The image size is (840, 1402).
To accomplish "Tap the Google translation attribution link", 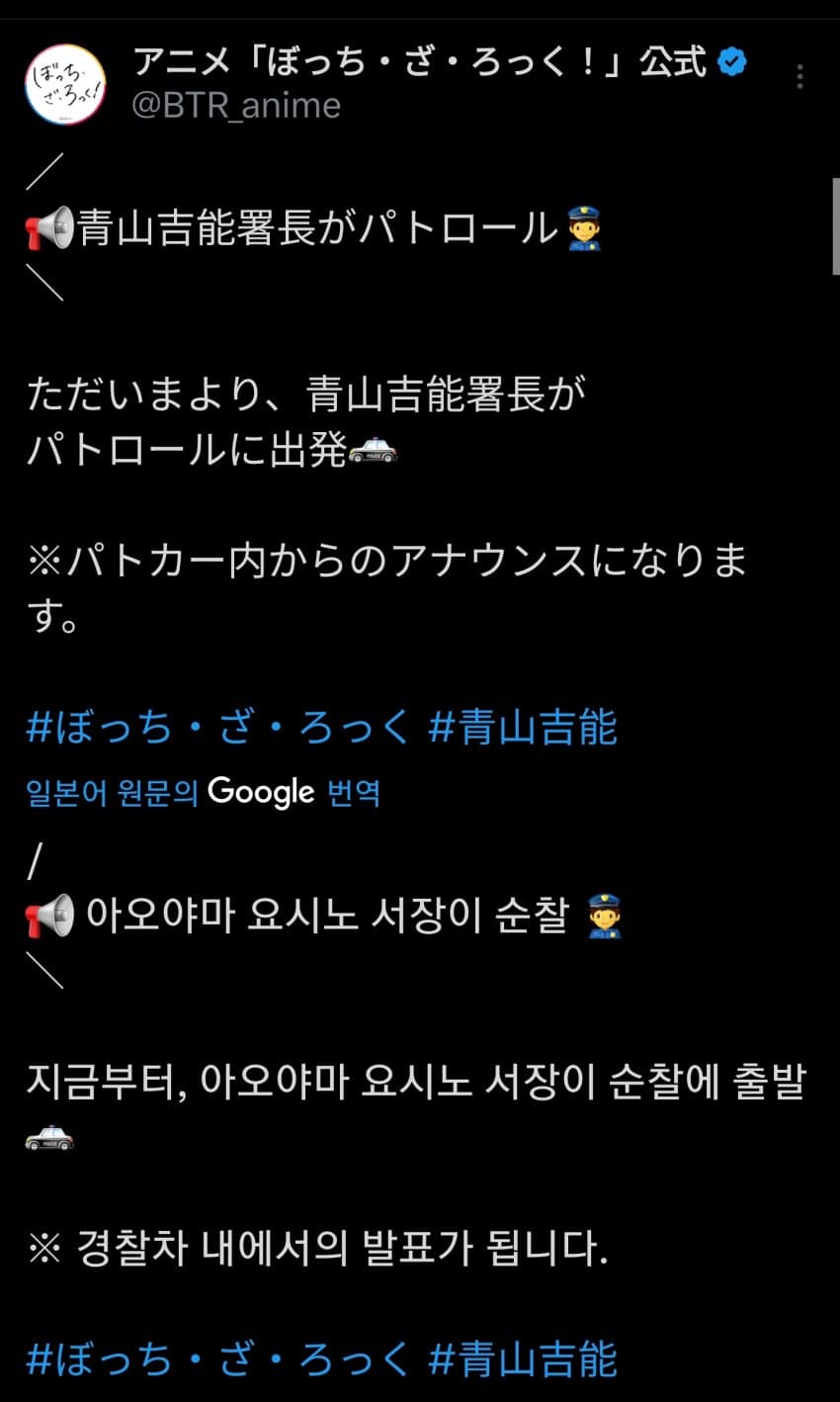I will click(x=204, y=792).
